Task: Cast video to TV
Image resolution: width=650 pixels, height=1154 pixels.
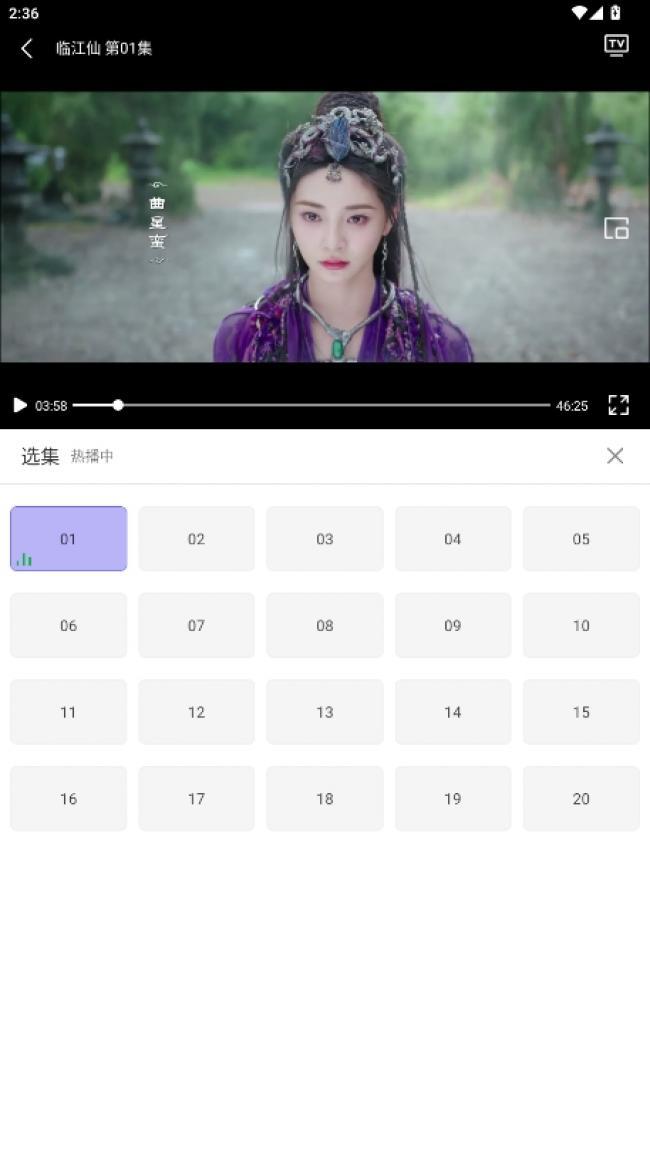Action: [616, 45]
